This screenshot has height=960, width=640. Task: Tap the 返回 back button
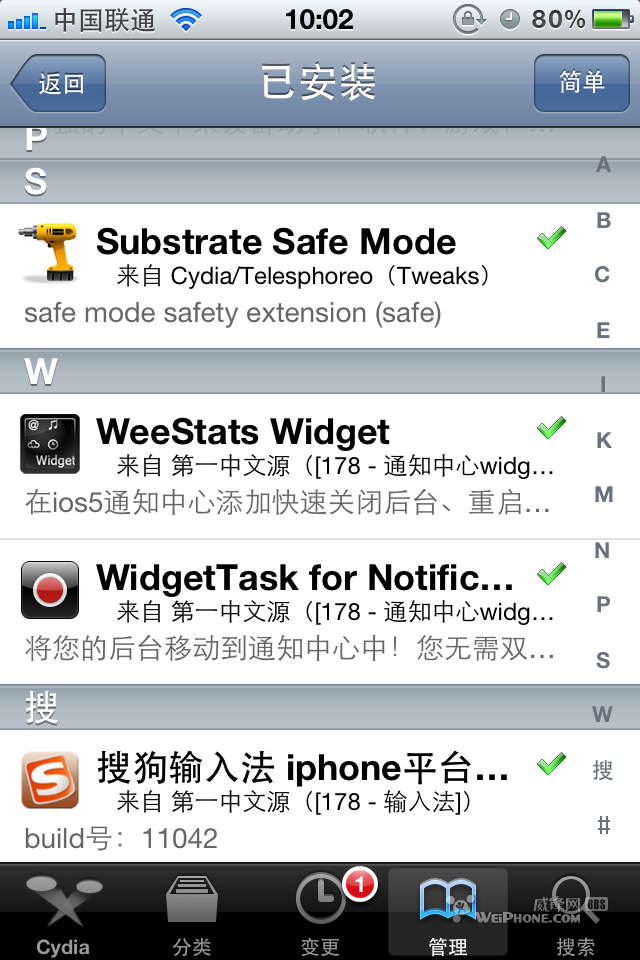[60, 83]
